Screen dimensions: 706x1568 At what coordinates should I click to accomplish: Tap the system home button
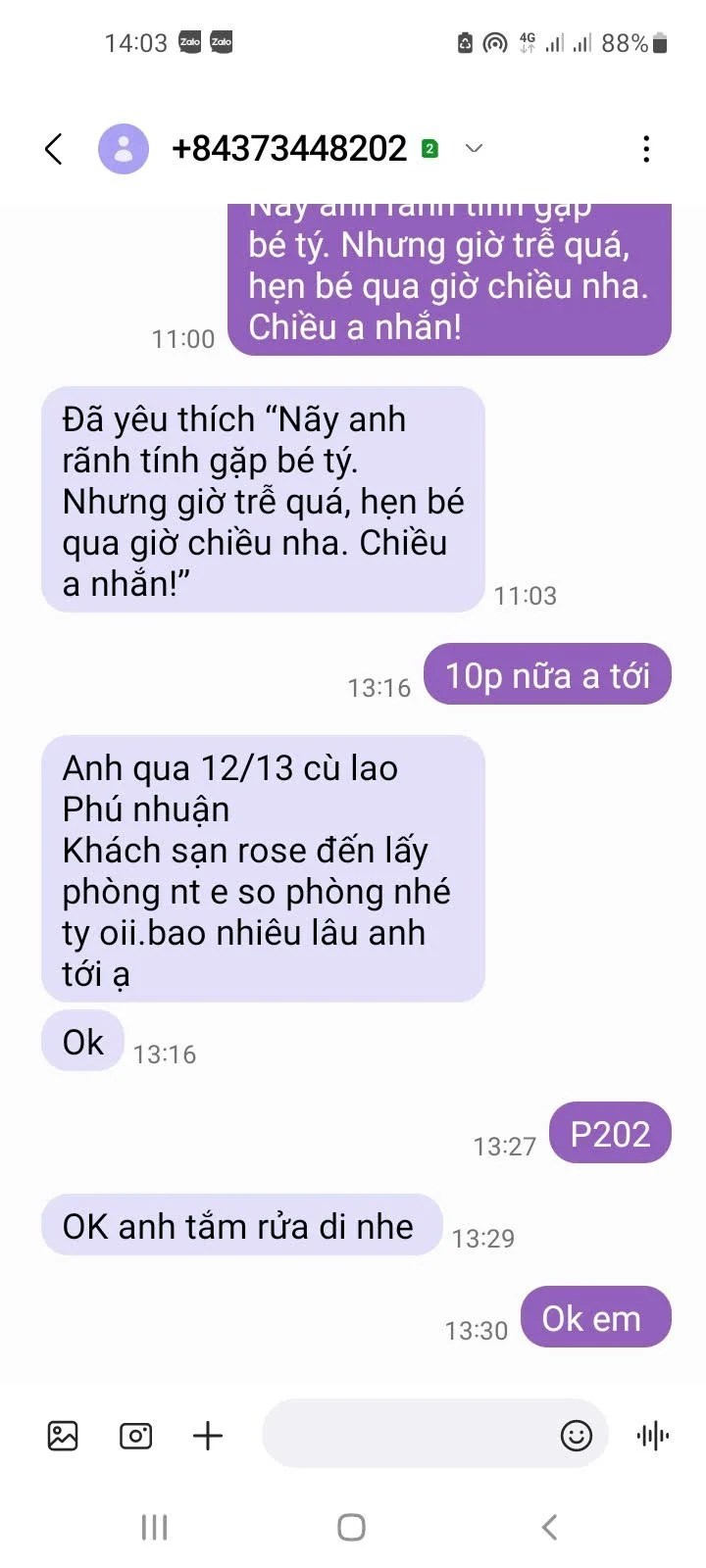(x=351, y=1527)
